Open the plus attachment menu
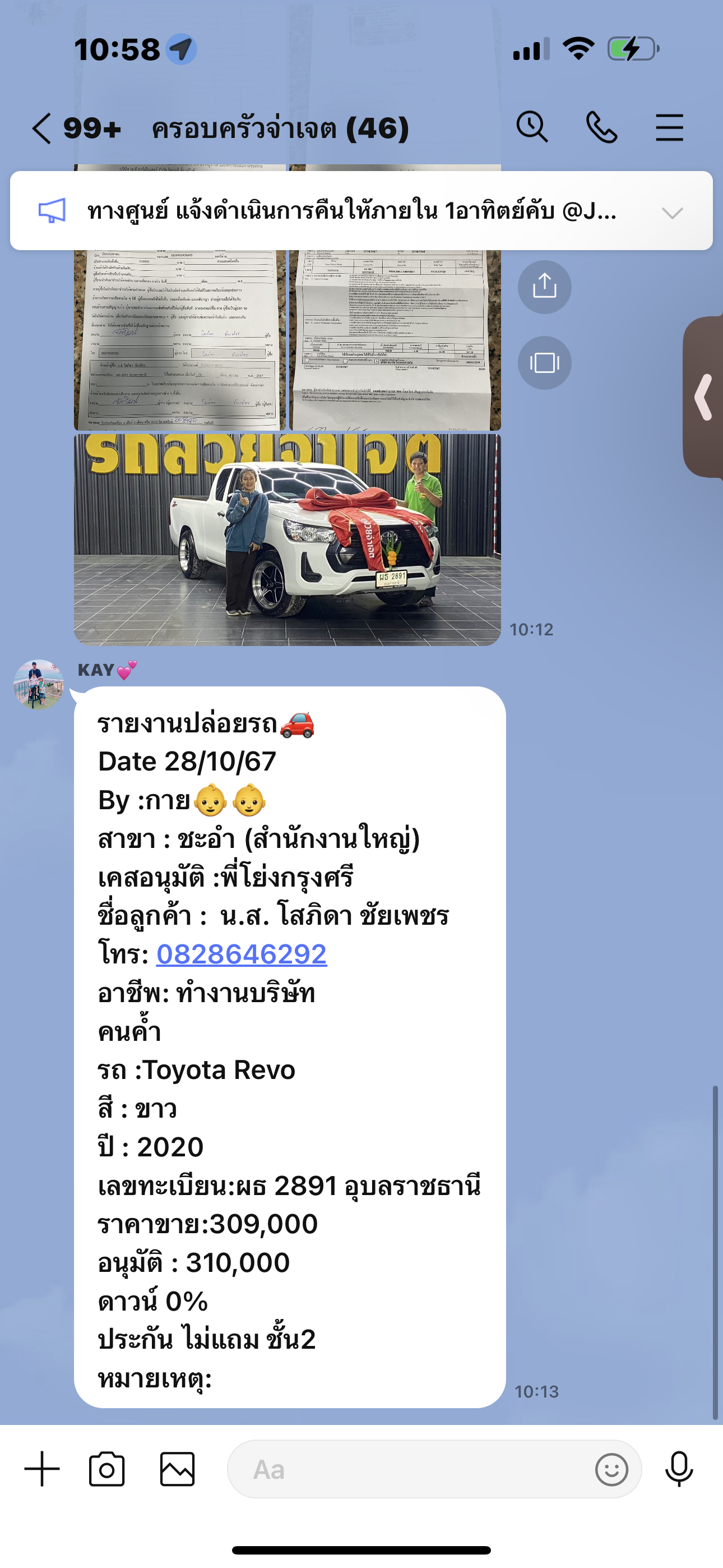723x1568 pixels. (x=42, y=1469)
